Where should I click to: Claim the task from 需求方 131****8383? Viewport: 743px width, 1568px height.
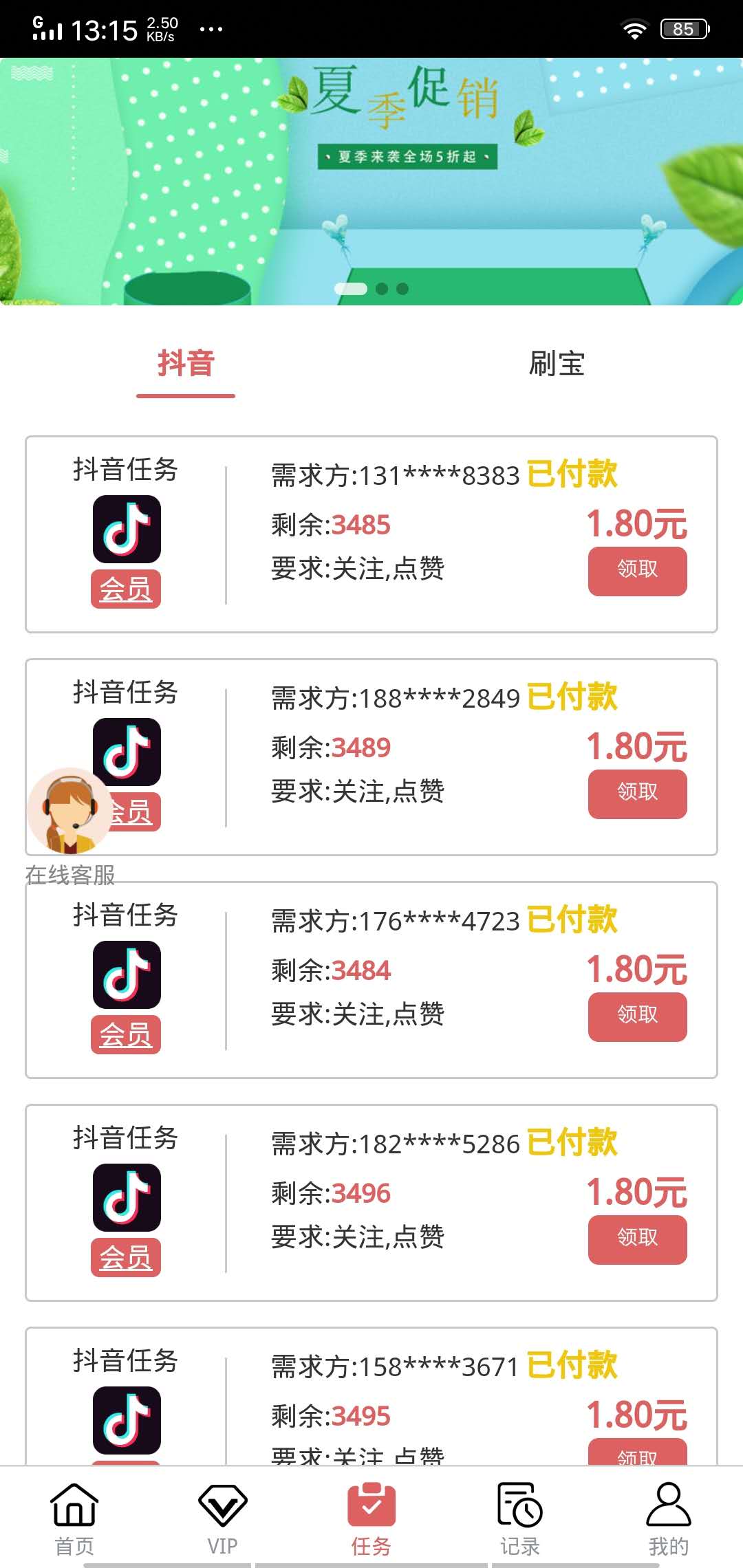pos(637,571)
